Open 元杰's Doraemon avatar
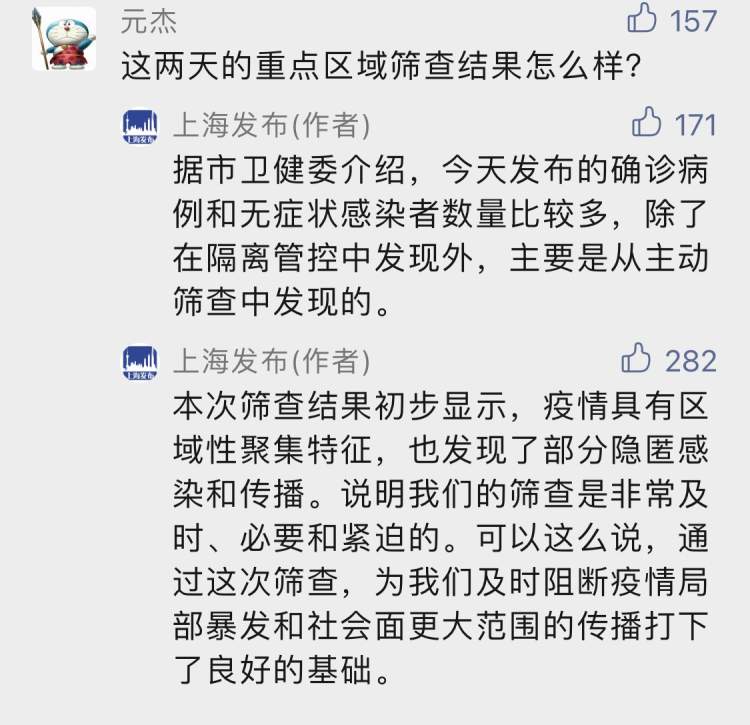 point(63,39)
